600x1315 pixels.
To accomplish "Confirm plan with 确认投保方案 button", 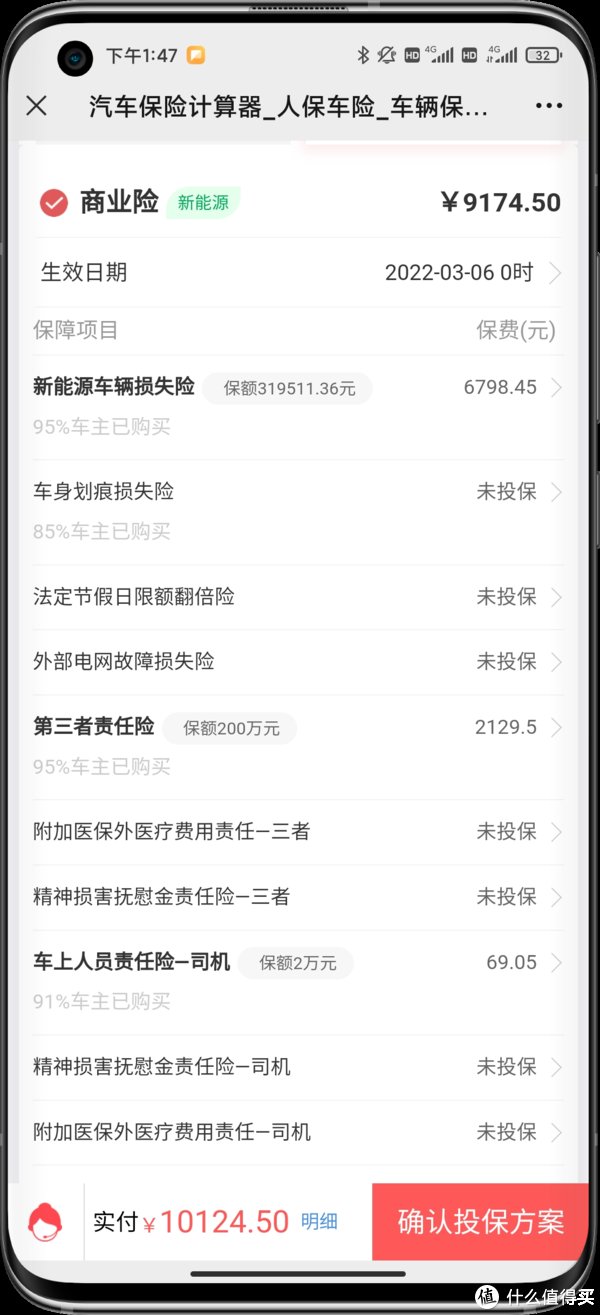I will pos(481,1222).
